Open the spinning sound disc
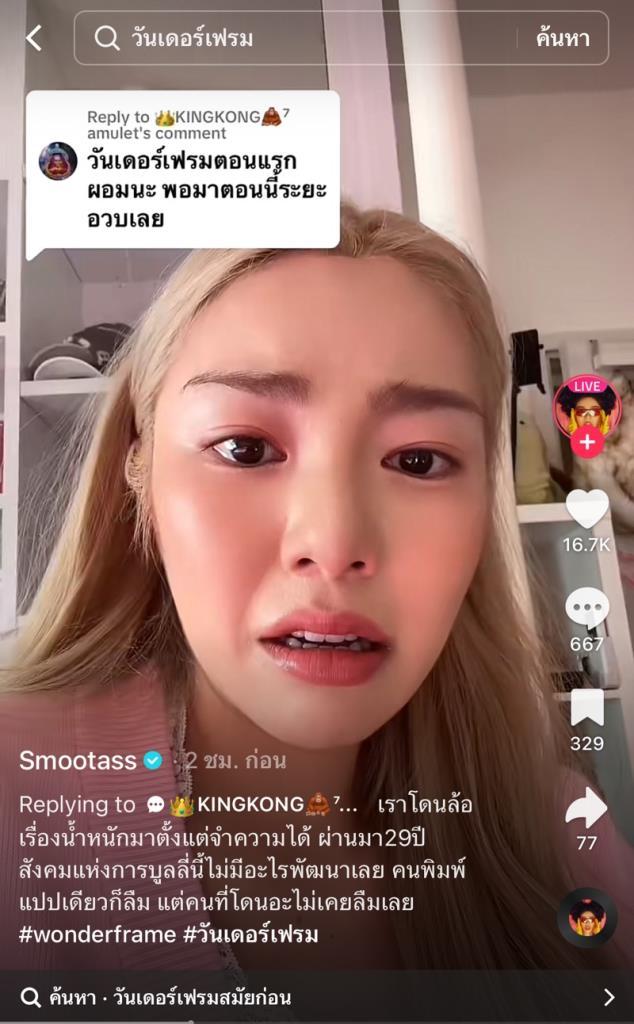 click(x=587, y=917)
